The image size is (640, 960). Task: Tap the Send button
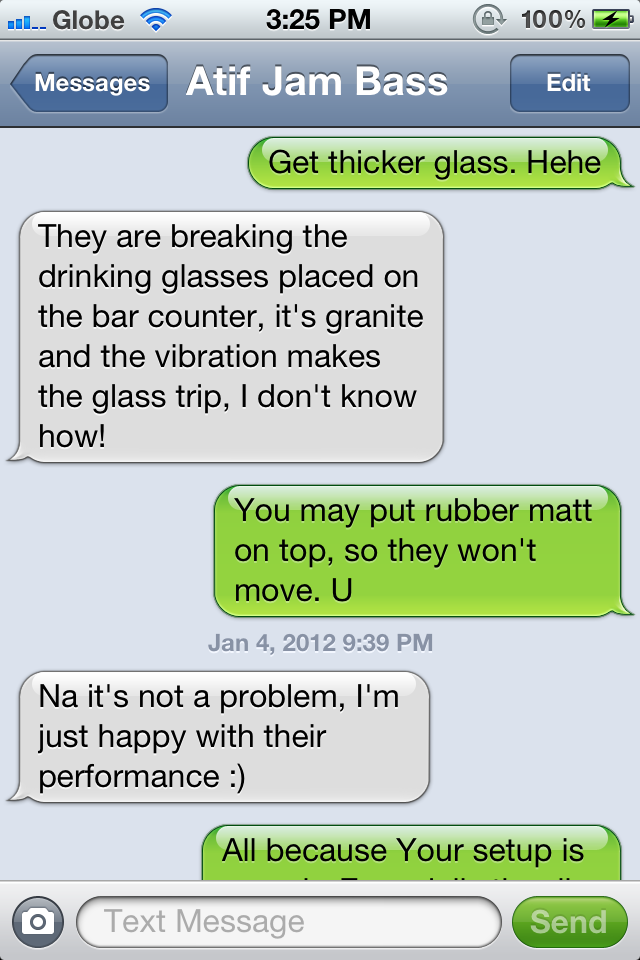pyautogui.click(x=568, y=921)
